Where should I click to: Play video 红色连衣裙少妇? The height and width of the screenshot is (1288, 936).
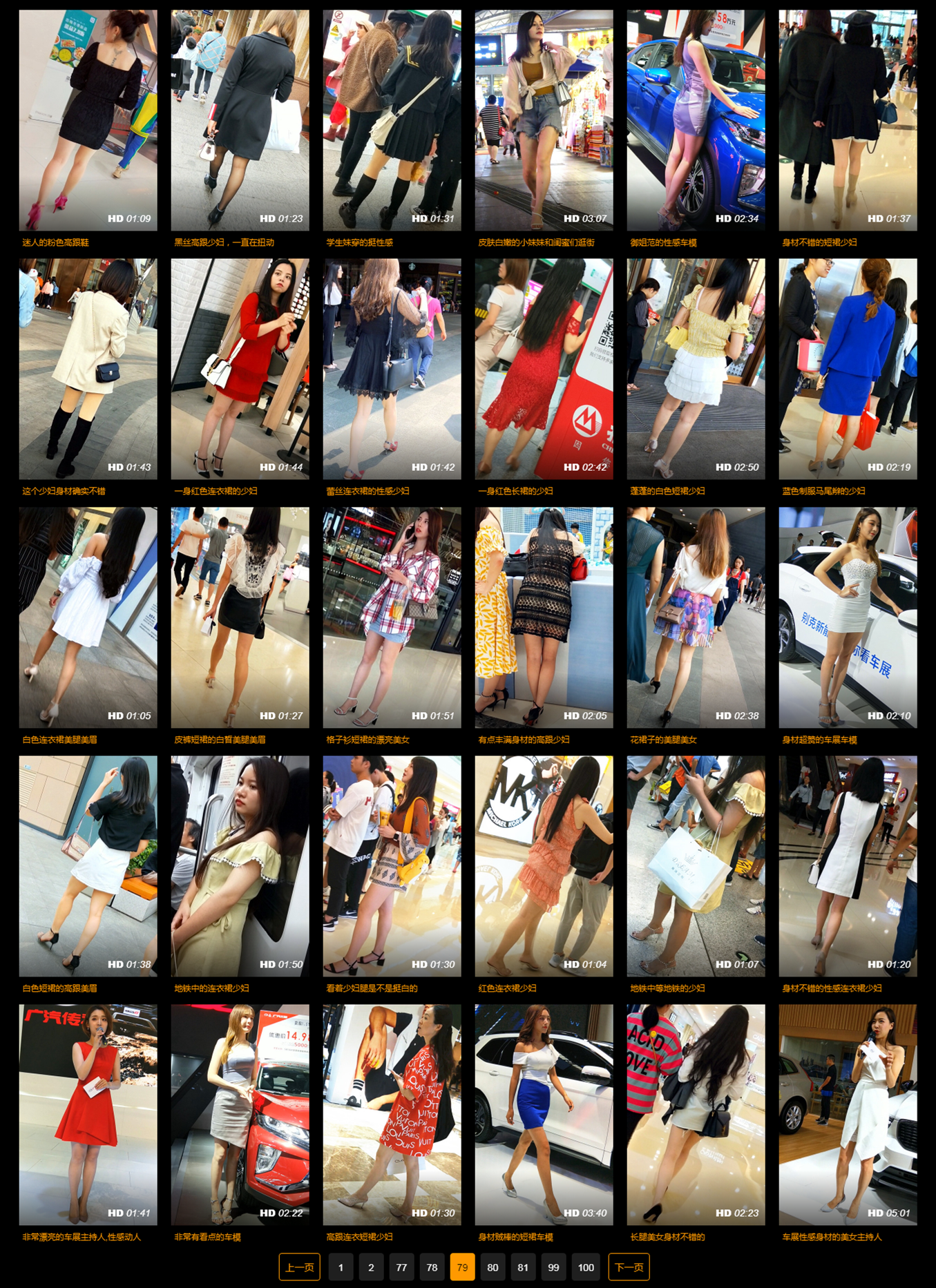click(x=544, y=866)
